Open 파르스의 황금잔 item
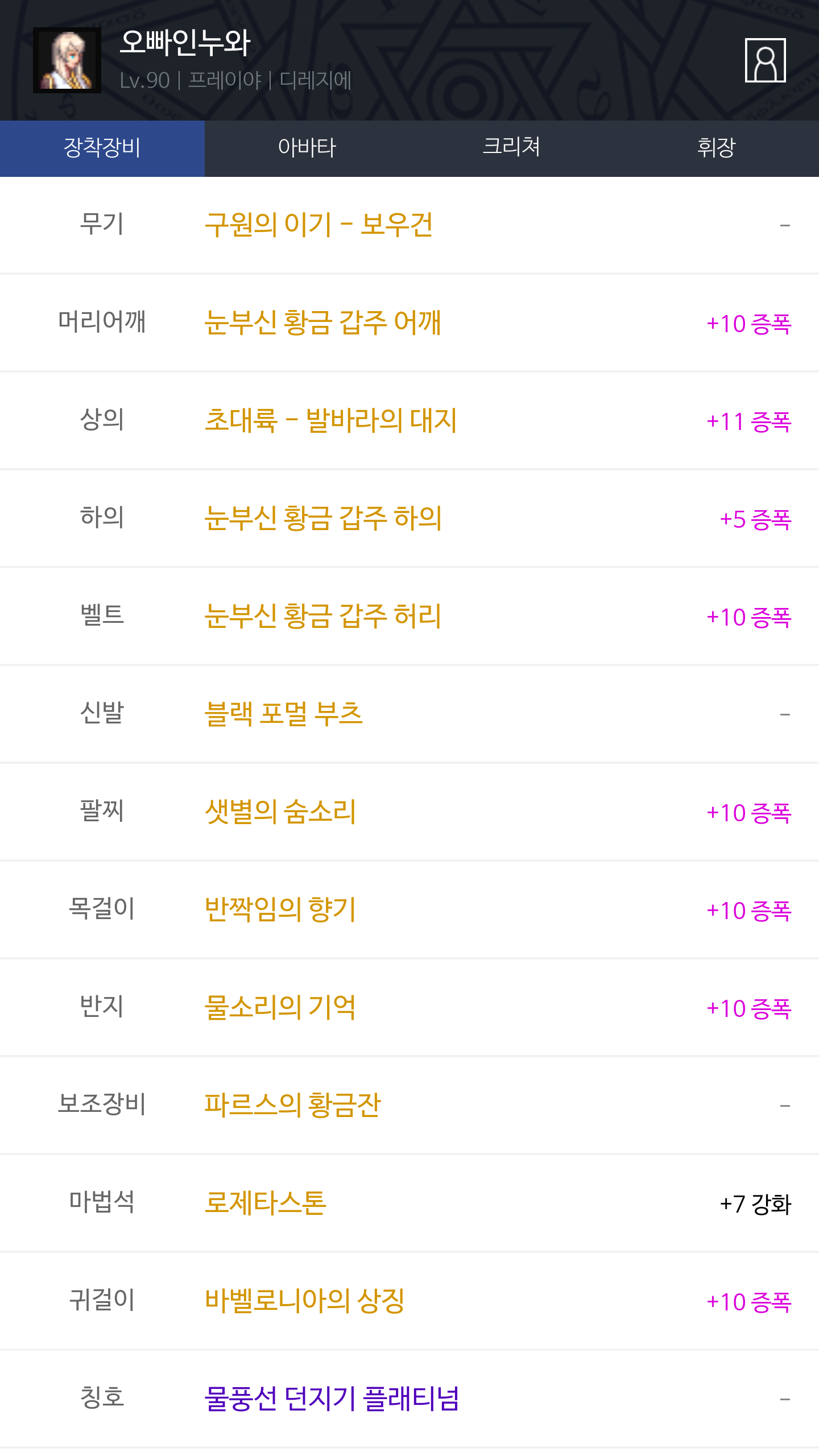 (x=292, y=1105)
